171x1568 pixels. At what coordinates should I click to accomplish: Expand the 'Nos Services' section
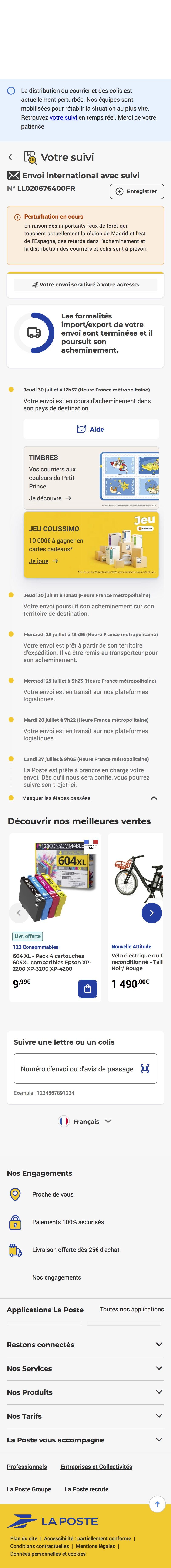[x=85, y=1368]
